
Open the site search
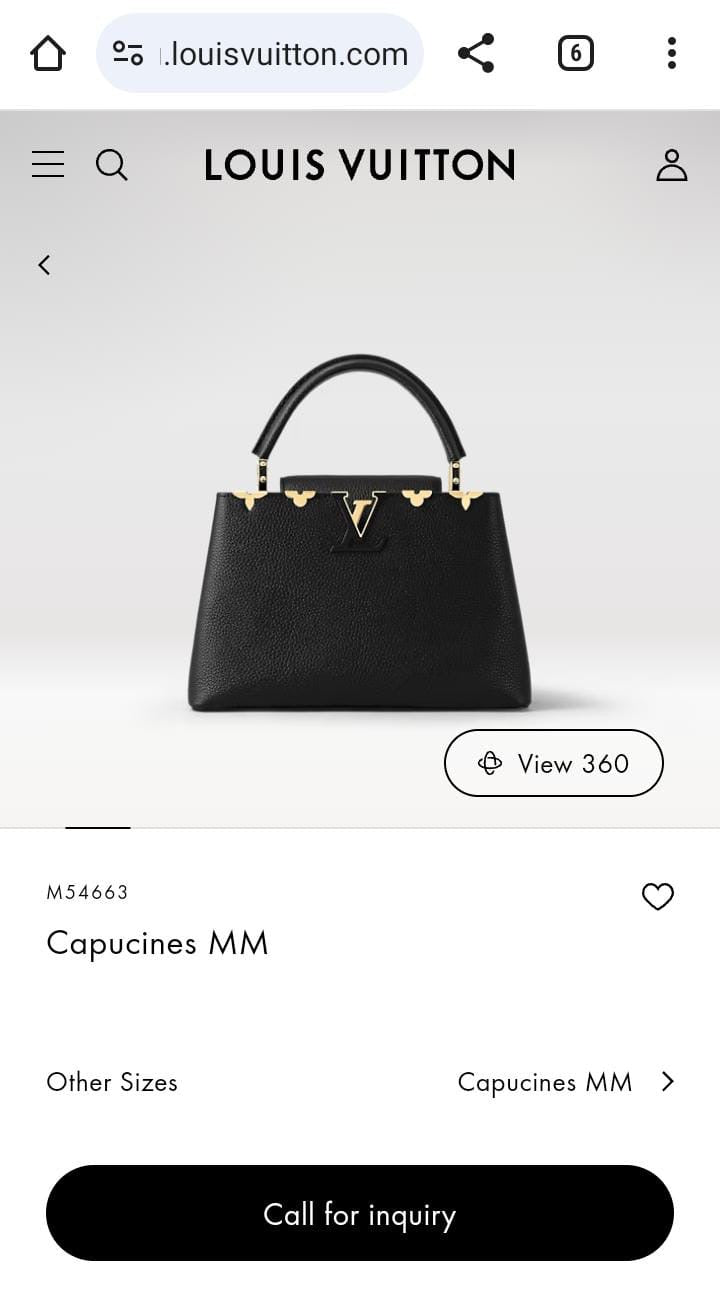[x=112, y=166]
